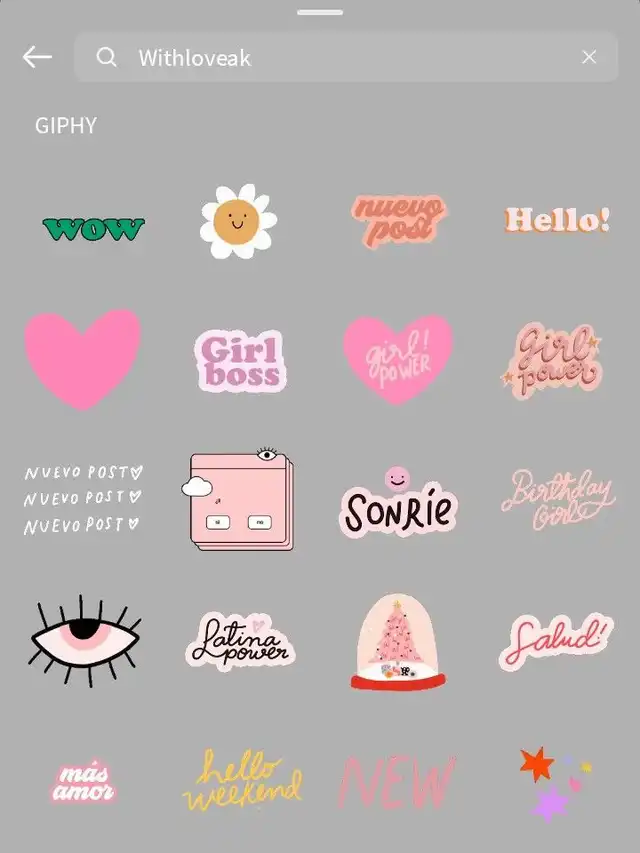Pick the Salud! sticker
Image resolution: width=640 pixels, height=853 pixels.
(x=556, y=640)
